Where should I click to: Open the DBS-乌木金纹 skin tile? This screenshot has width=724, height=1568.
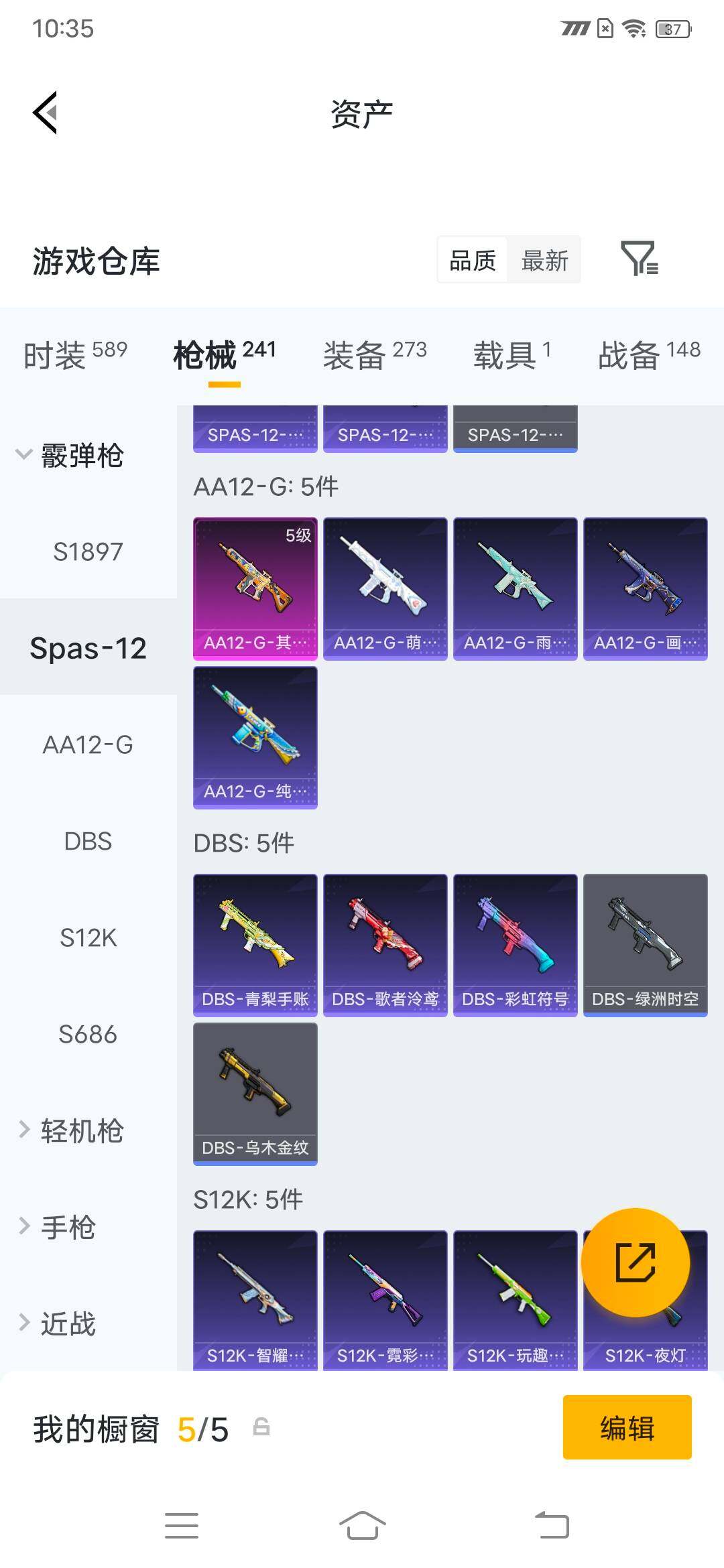click(x=255, y=1094)
